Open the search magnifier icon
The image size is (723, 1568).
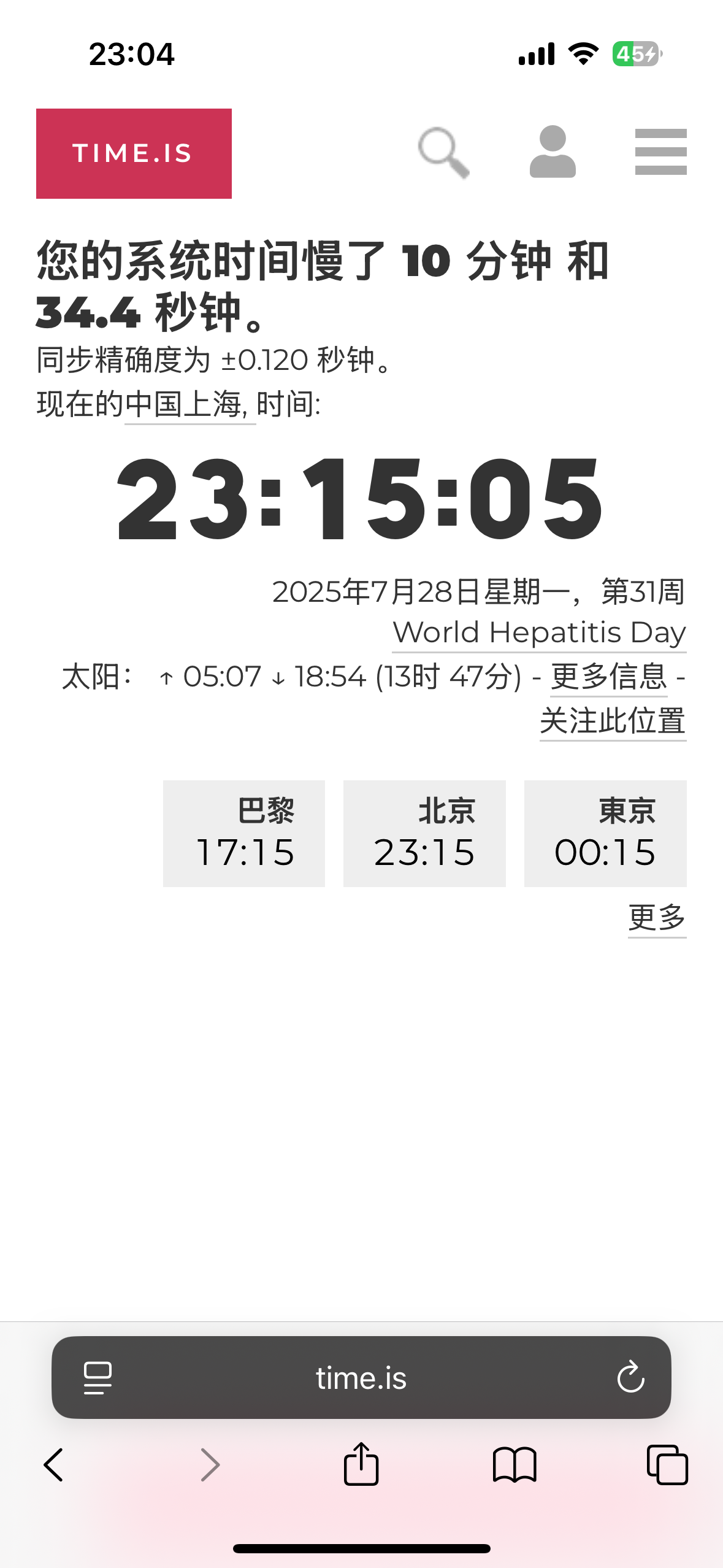tap(444, 152)
